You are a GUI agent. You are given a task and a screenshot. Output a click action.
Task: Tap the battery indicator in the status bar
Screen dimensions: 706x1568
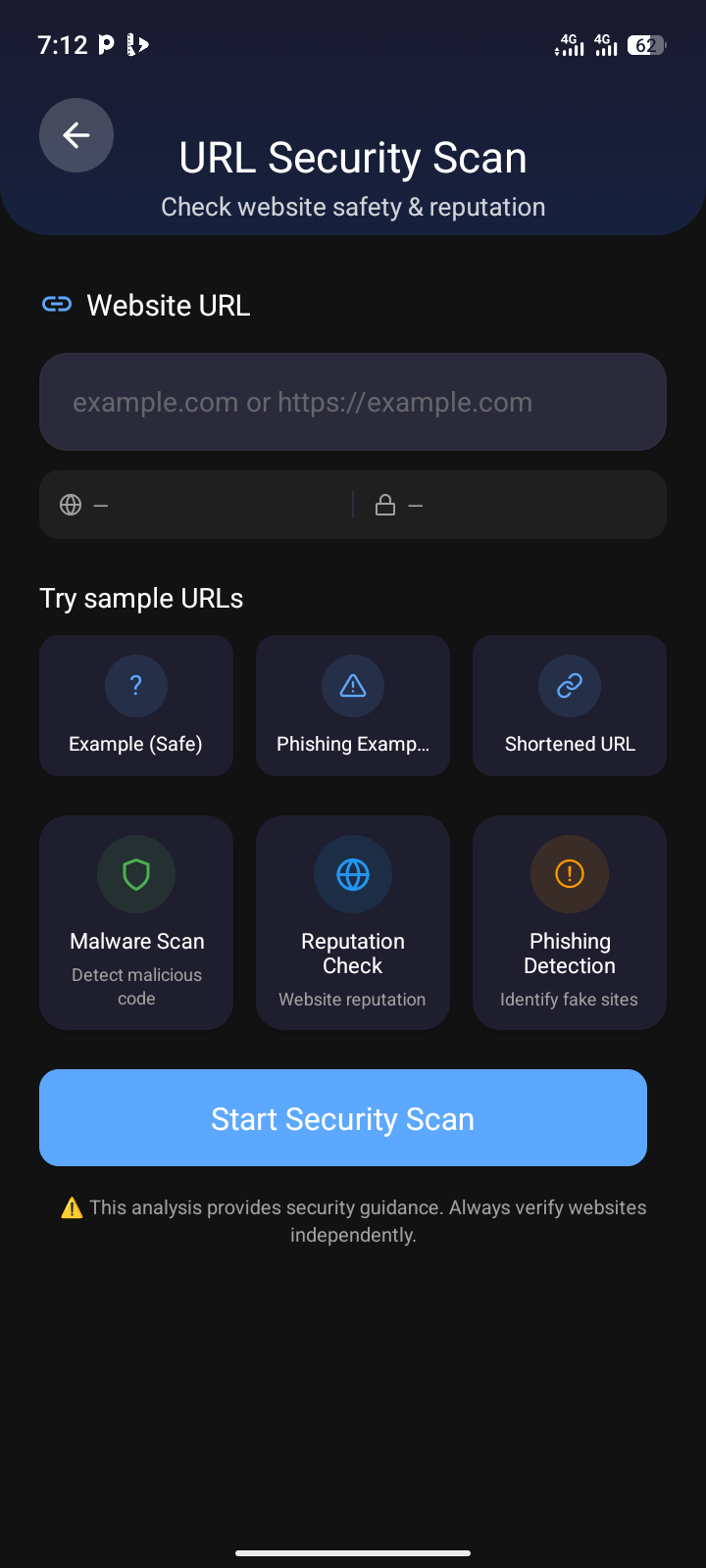pyautogui.click(x=646, y=44)
